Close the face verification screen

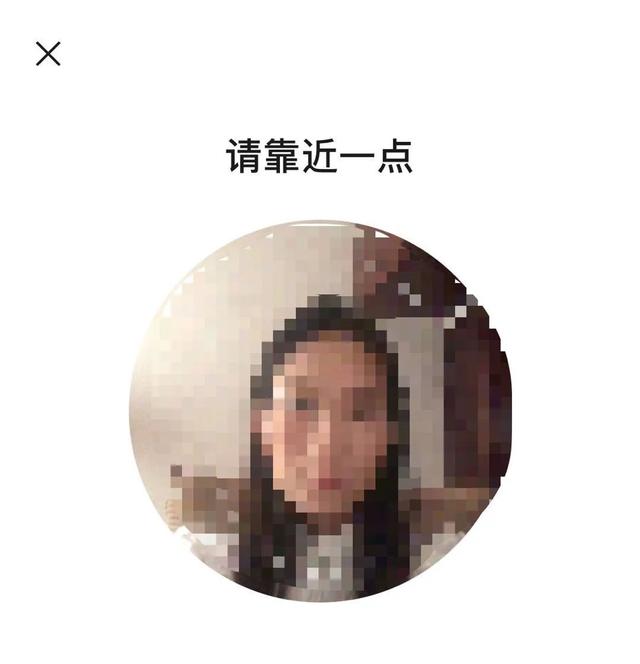click(48, 54)
